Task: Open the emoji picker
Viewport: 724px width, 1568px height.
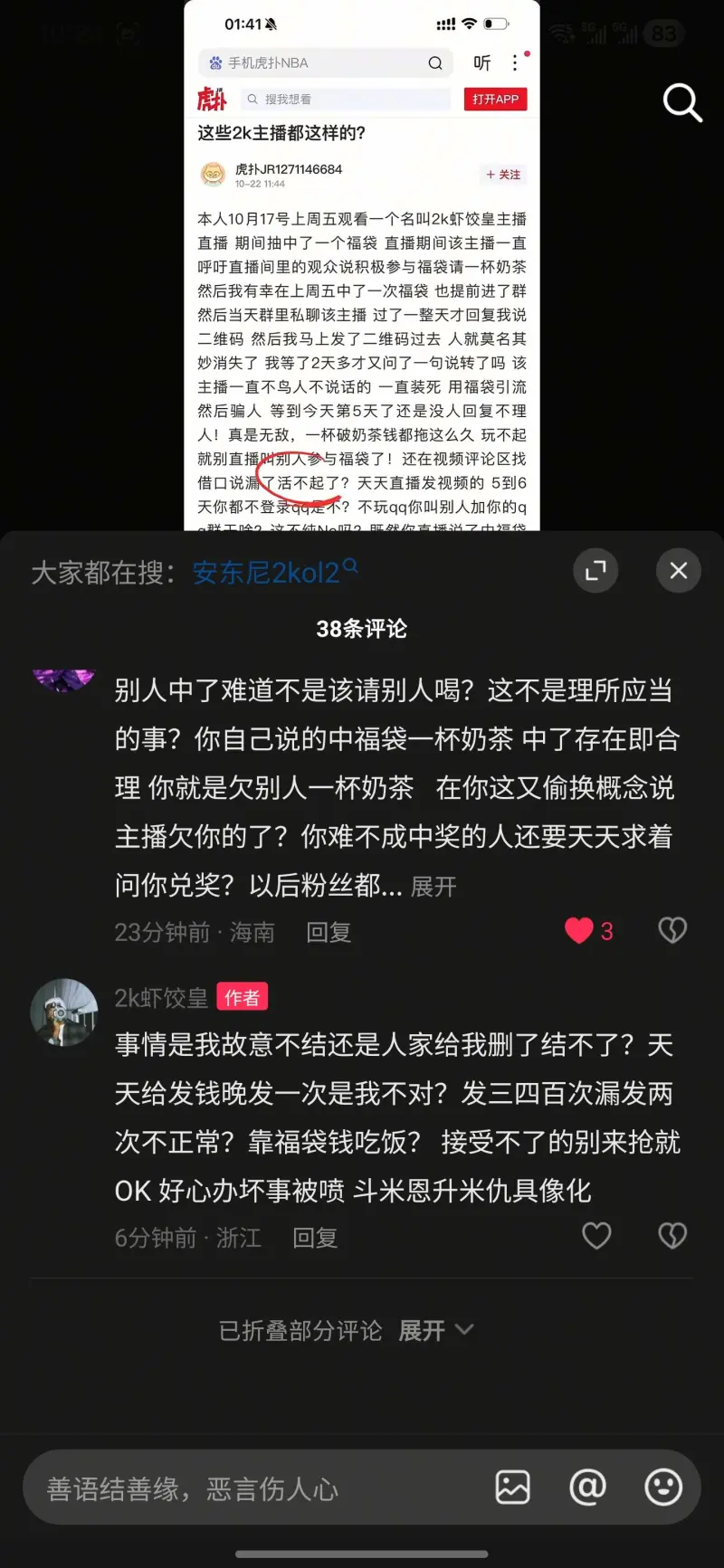Action: pos(663,1487)
